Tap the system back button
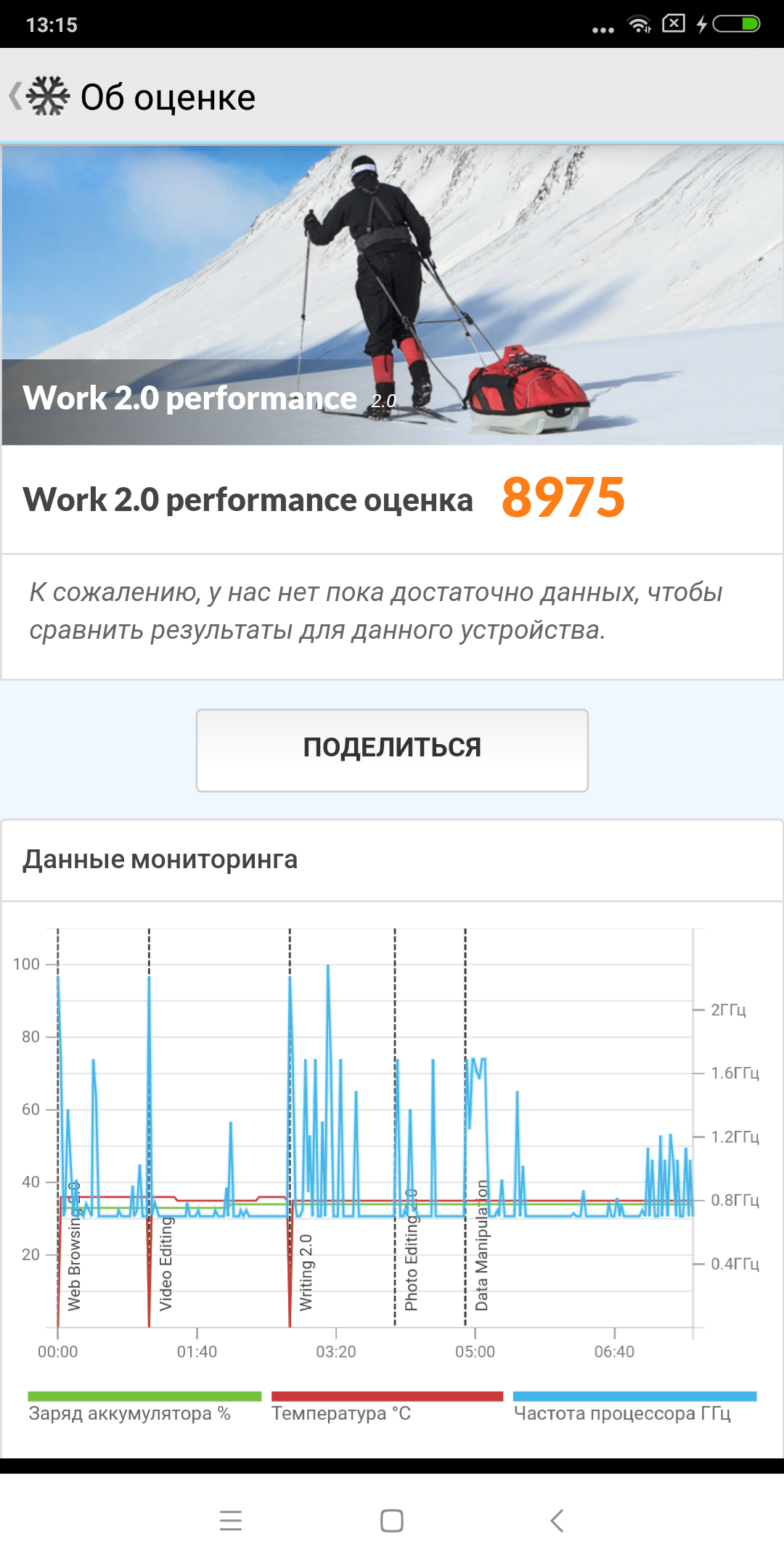 tap(556, 1520)
